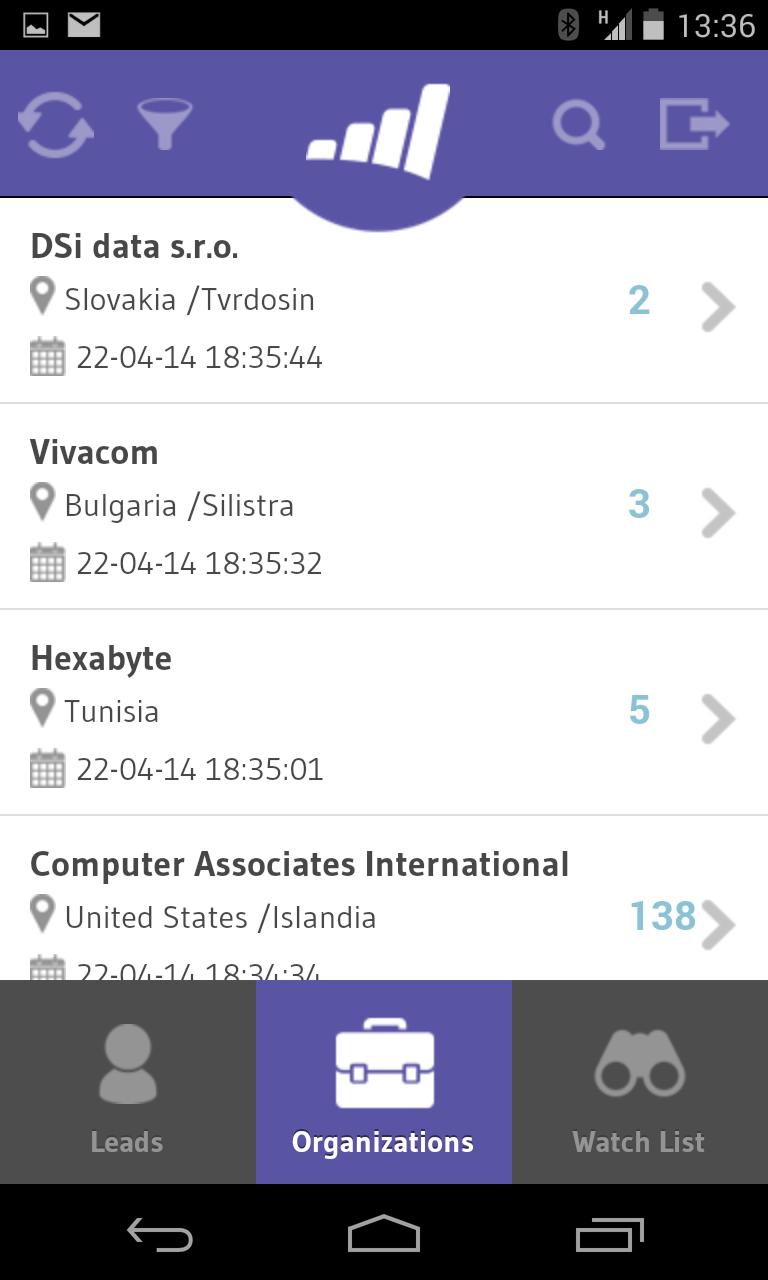Open the Vivacom record via its chevron
Viewport: 768px width, 1280px height.
pyautogui.click(x=718, y=513)
